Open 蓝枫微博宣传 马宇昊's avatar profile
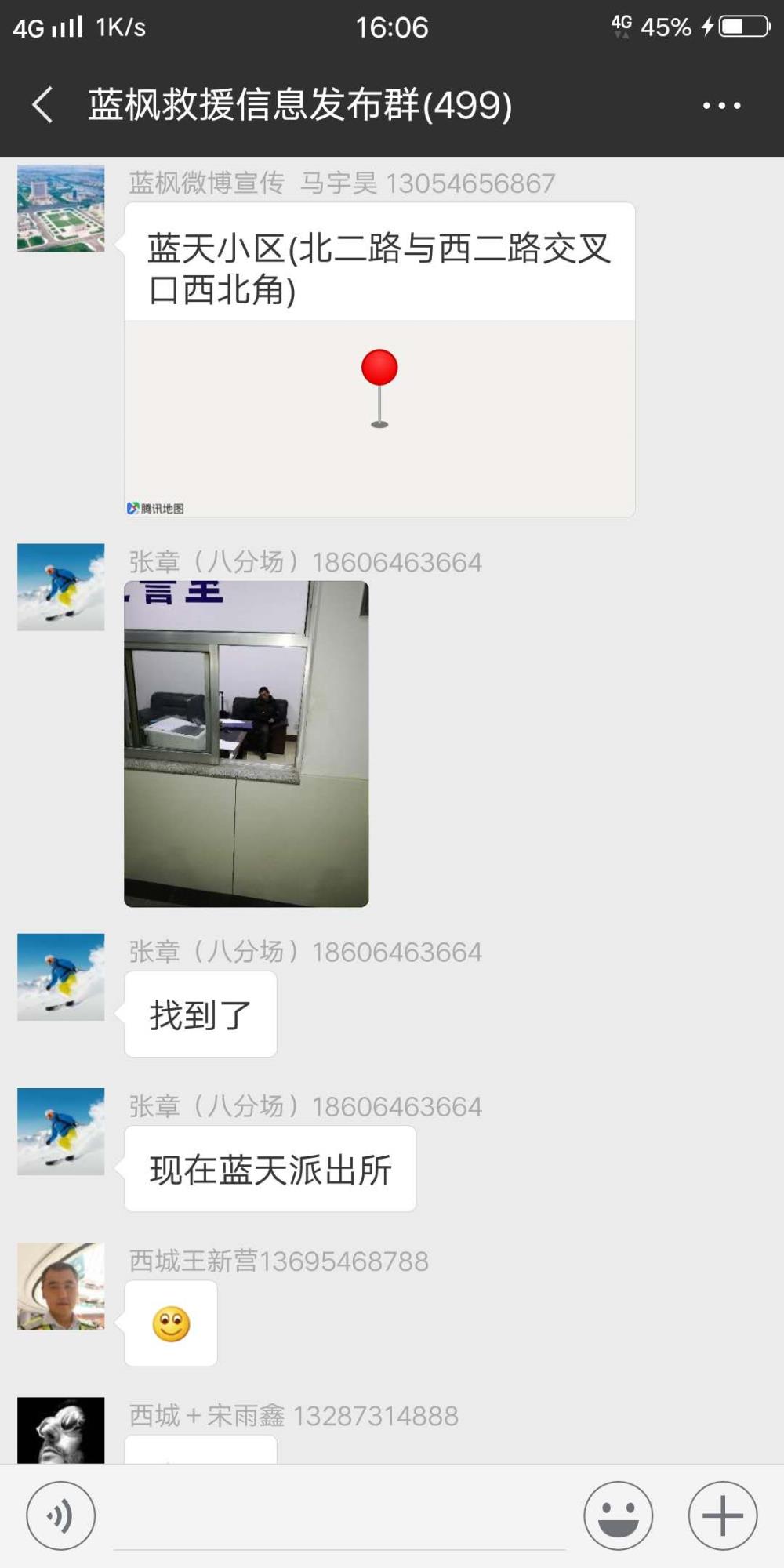 (x=61, y=208)
